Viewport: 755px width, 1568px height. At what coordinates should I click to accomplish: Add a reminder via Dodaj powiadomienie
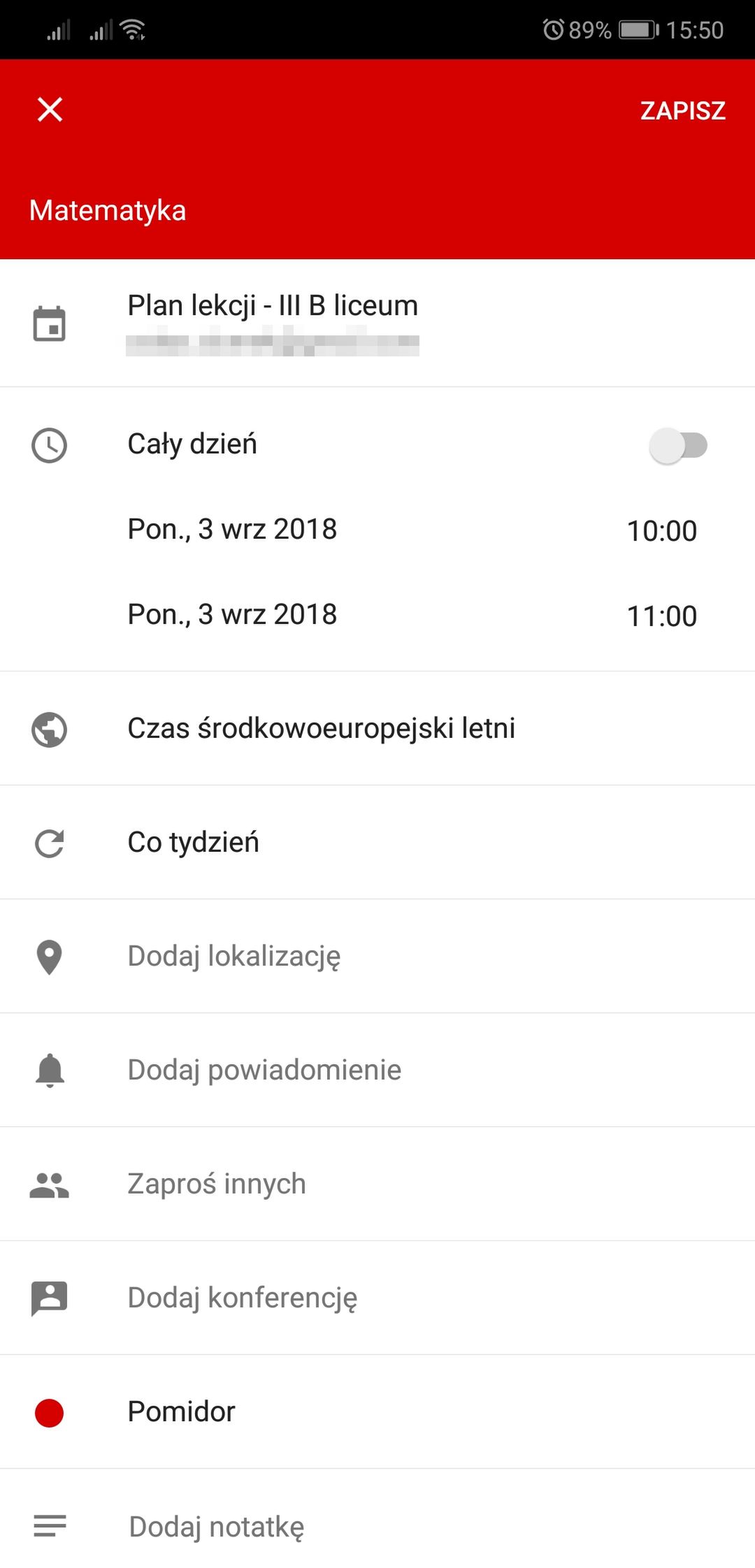point(377,1070)
